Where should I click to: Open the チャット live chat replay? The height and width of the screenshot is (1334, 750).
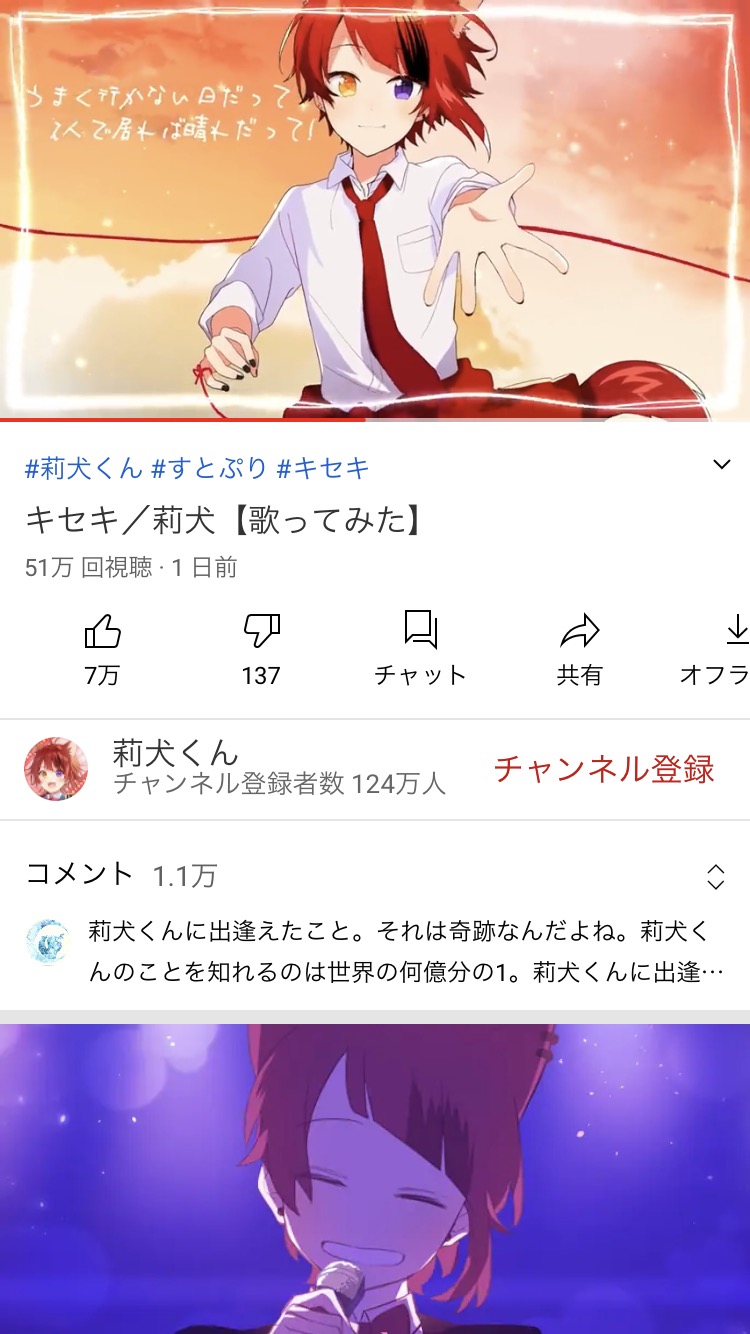(420, 650)
